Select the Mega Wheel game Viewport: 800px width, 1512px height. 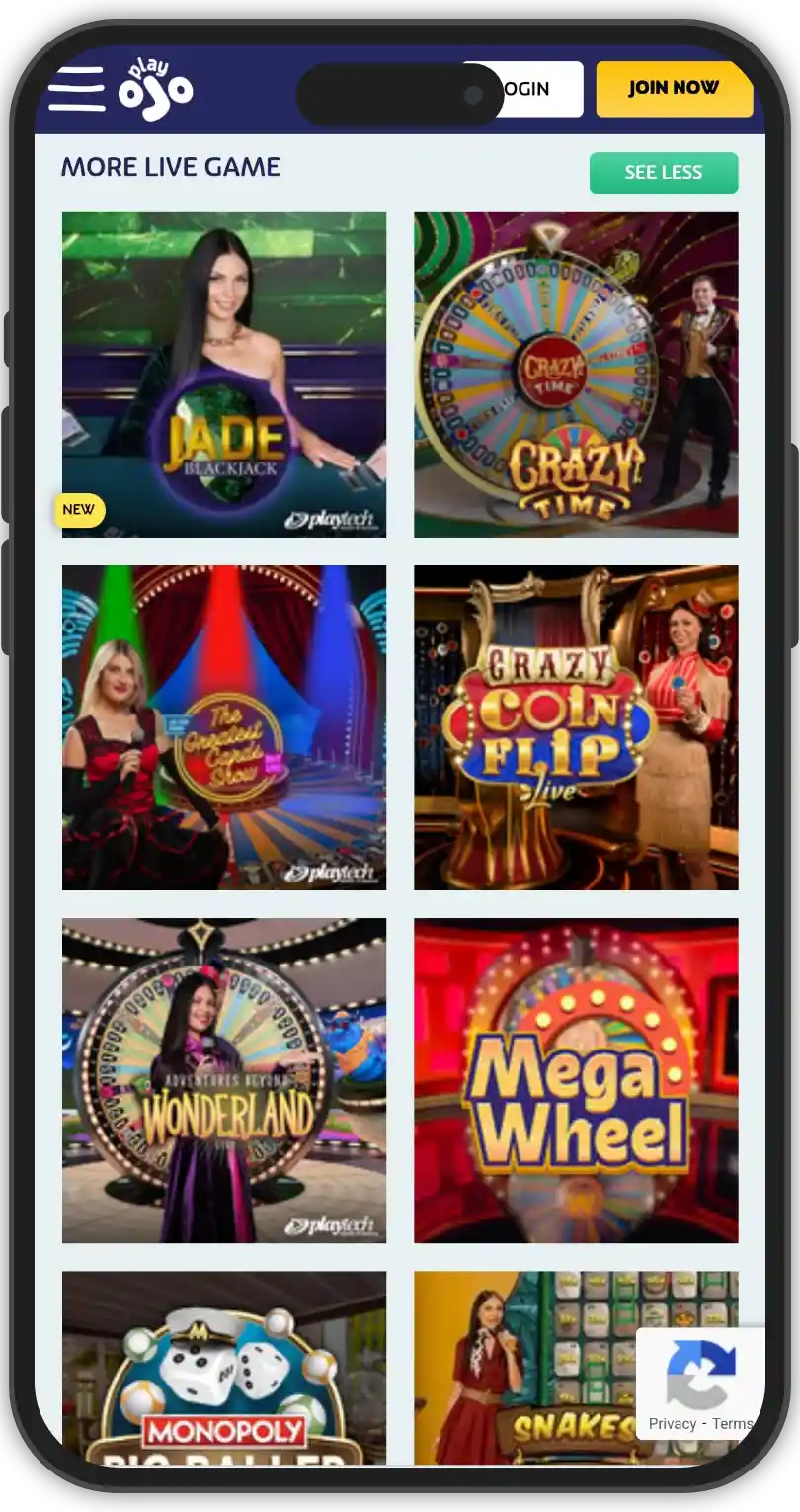tap(576, 1080)
